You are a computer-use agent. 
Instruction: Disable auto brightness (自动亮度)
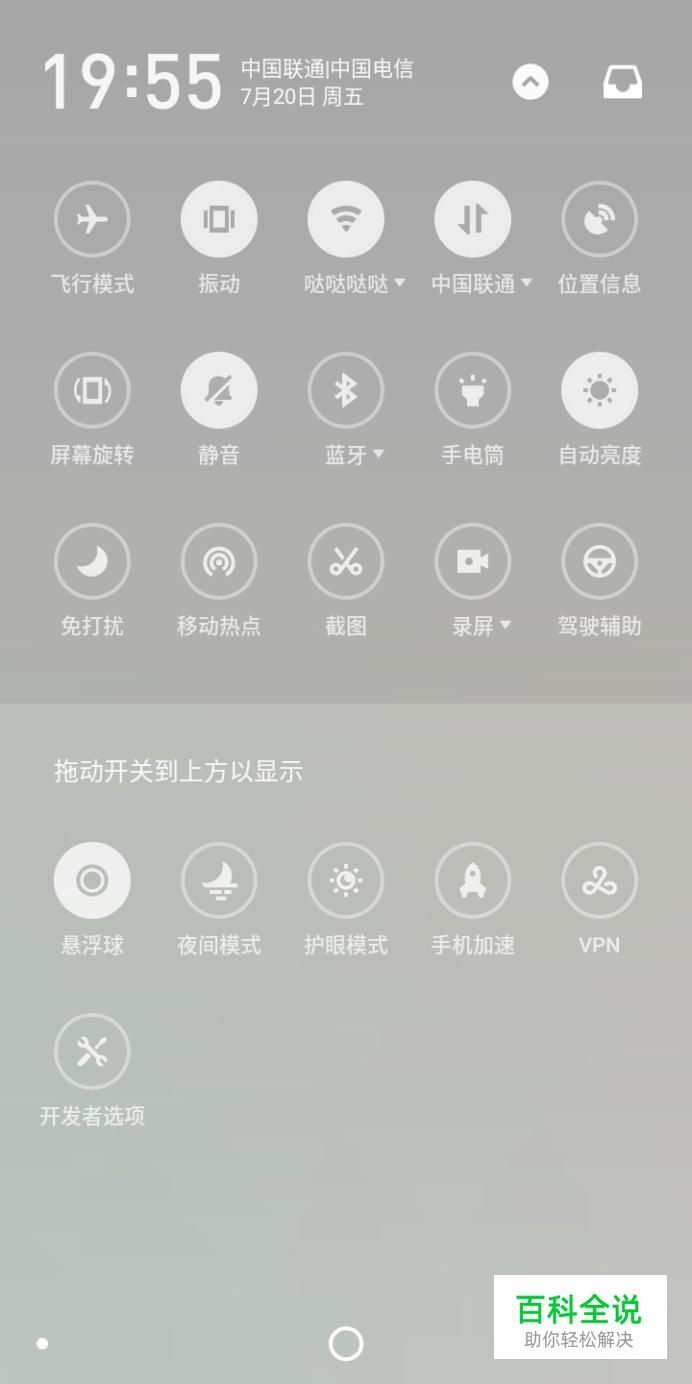599,390
